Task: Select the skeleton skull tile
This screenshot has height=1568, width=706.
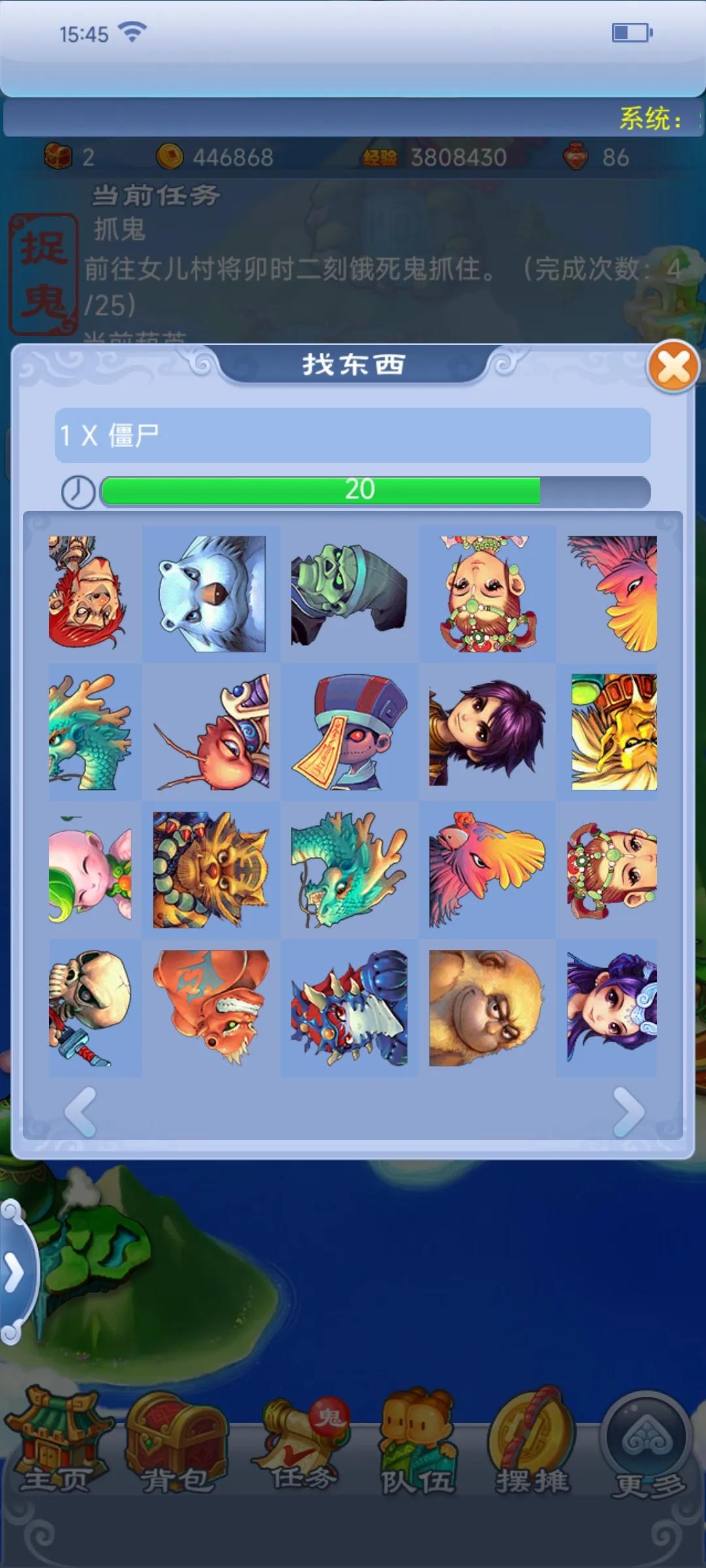Action: click(90, 1007)
